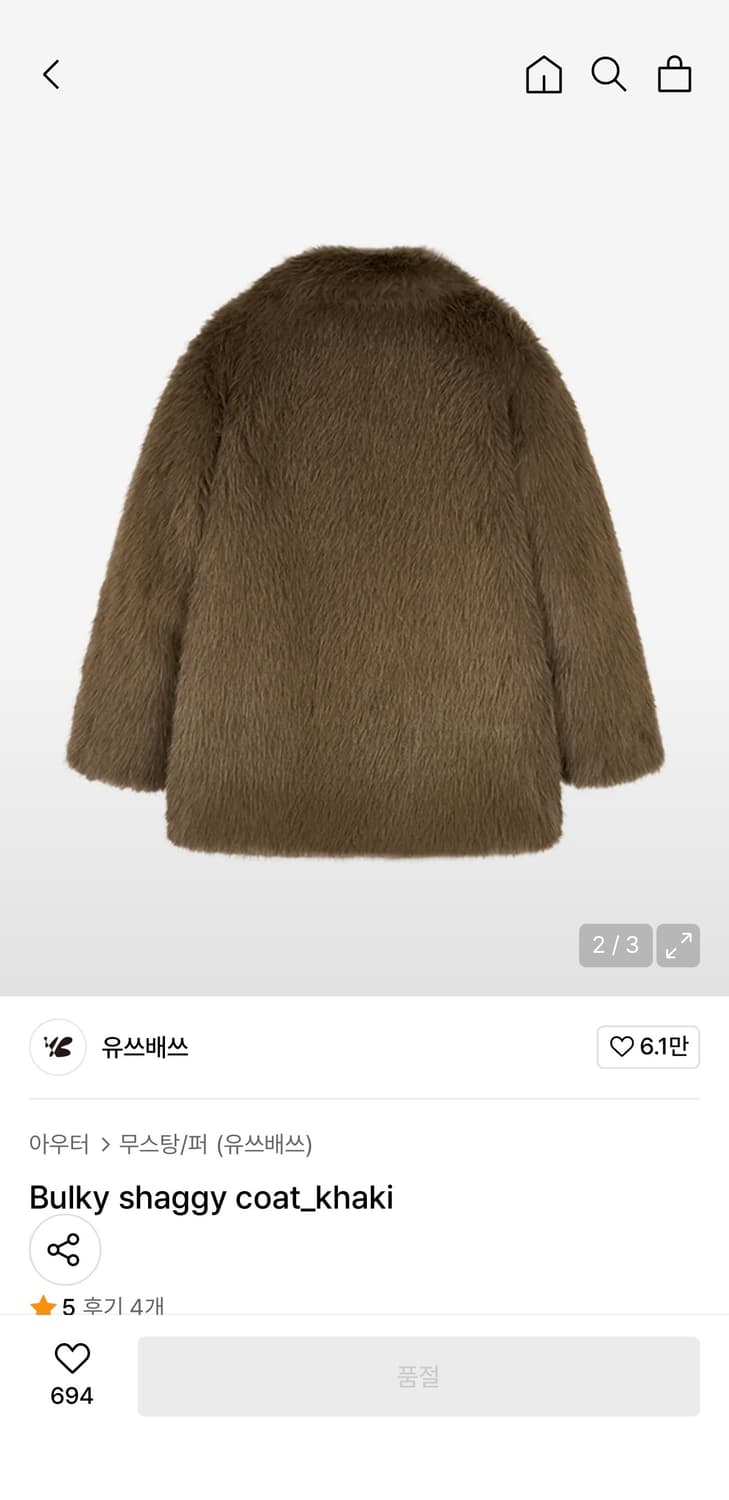Open the shopping bag icon
Viewport: 729px width, 1500px height.
[x=673, y=74]
